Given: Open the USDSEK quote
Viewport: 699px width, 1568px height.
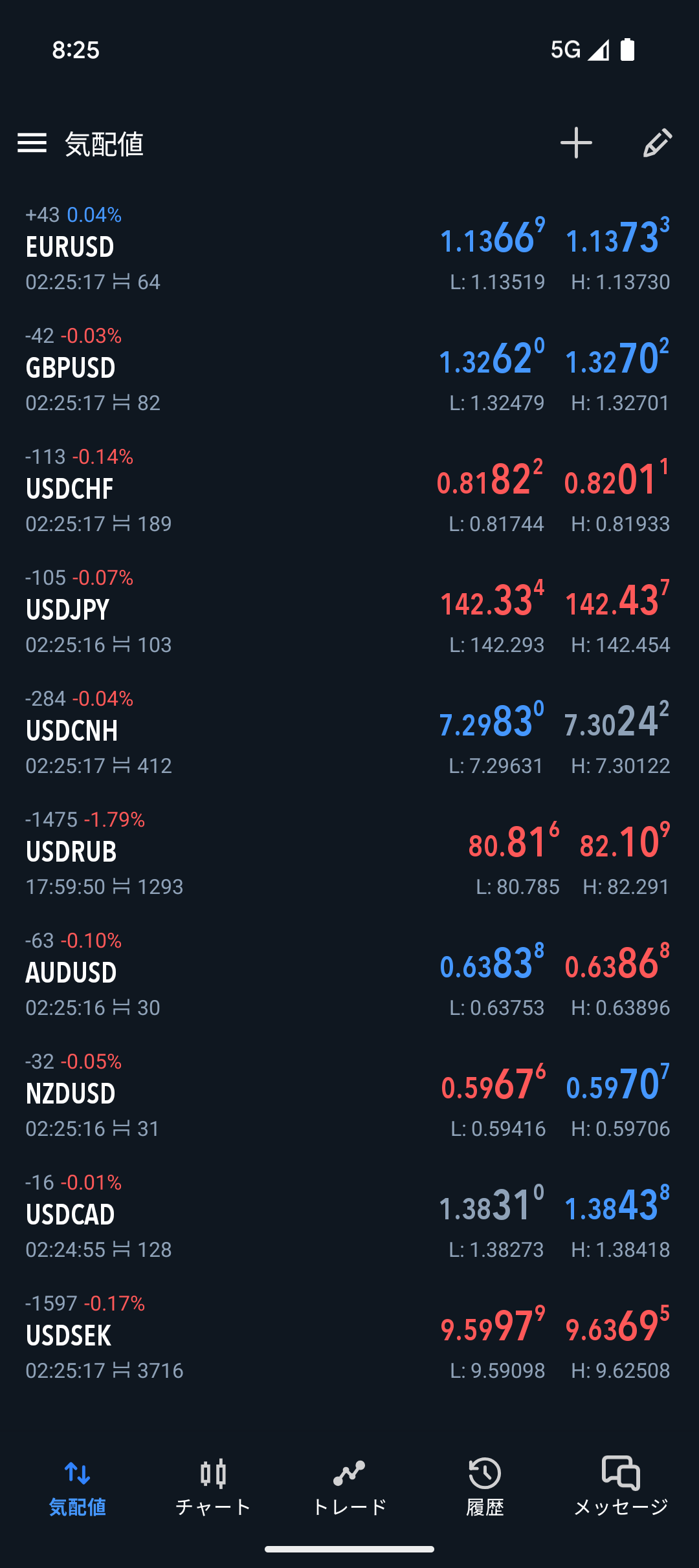Looking at the screenshot, I should point(349,1337).
